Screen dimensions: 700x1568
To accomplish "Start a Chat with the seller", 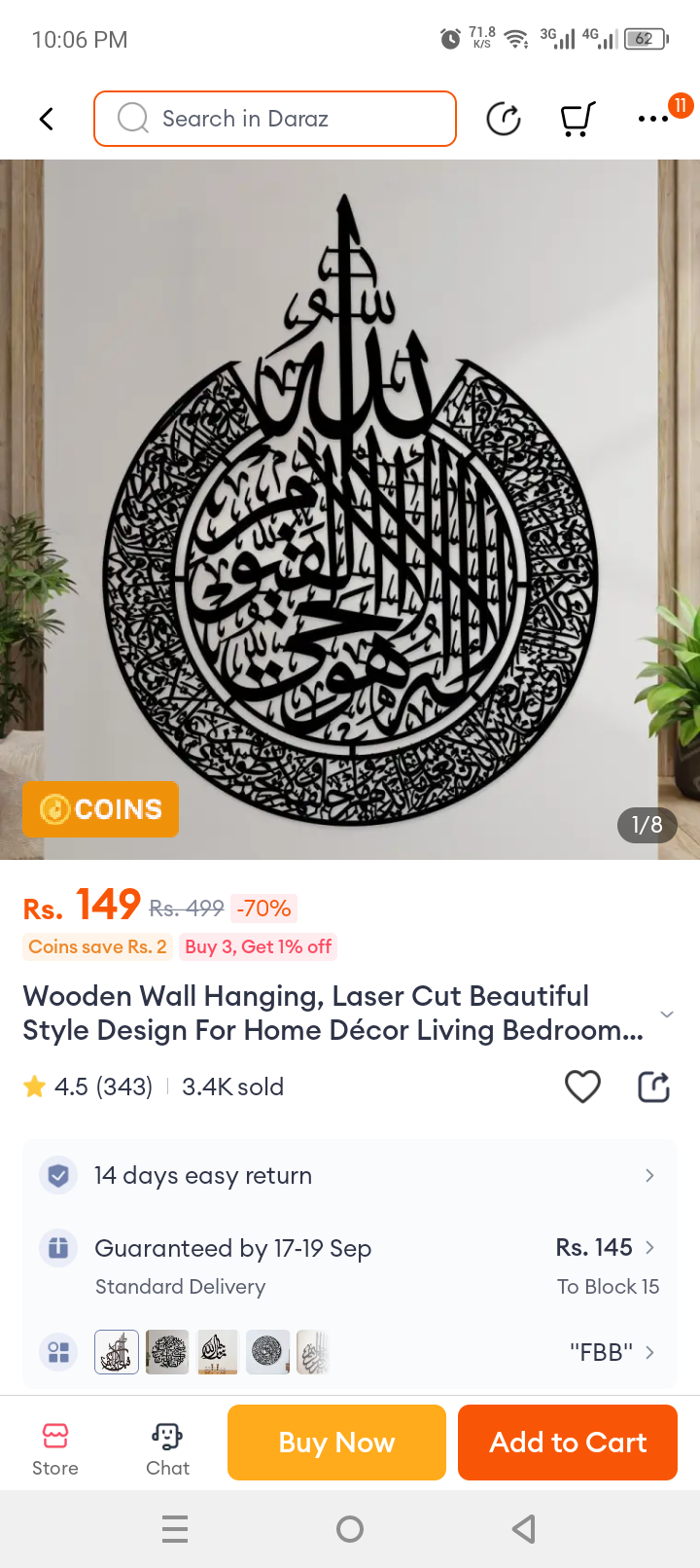I will coord(167,1449).
